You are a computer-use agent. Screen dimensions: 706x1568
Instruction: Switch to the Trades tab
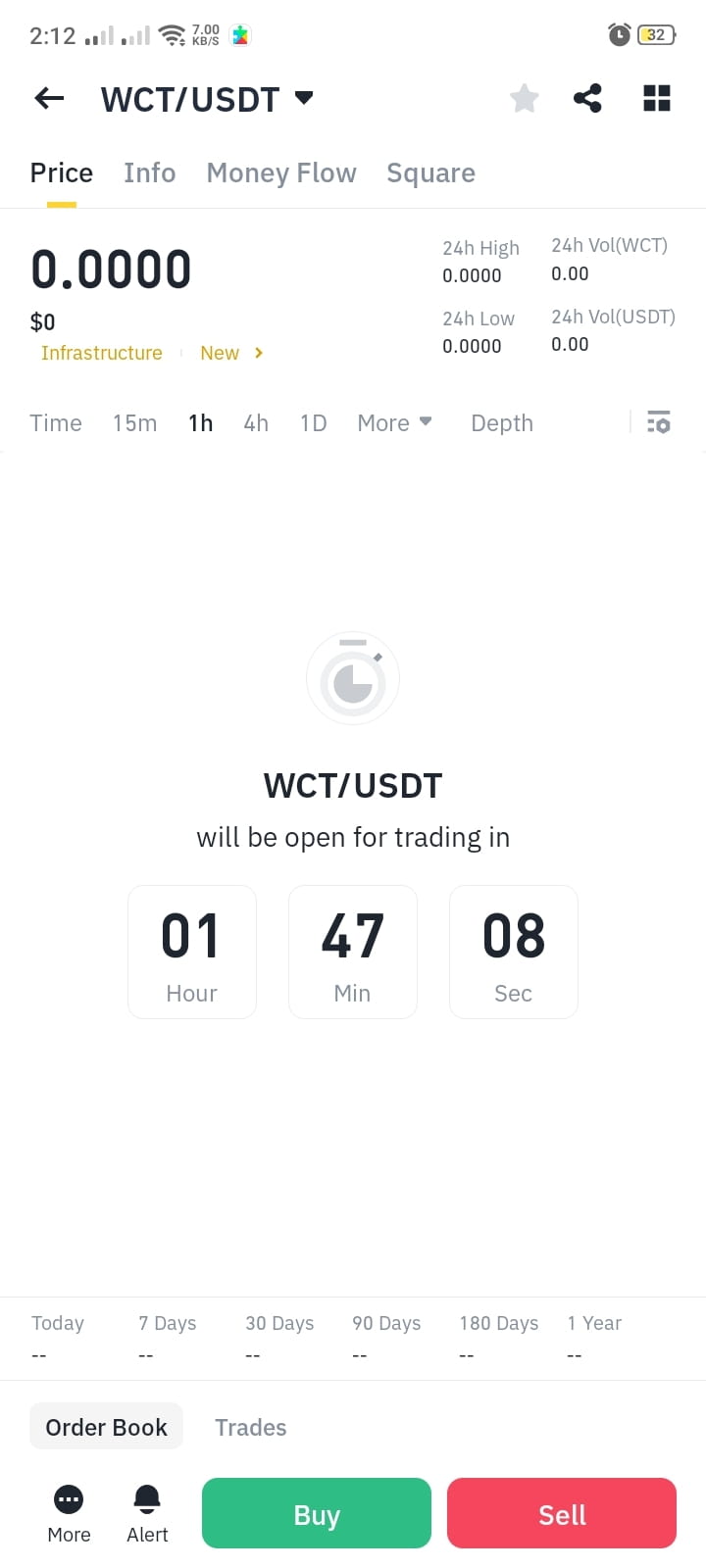(251, 1428)
